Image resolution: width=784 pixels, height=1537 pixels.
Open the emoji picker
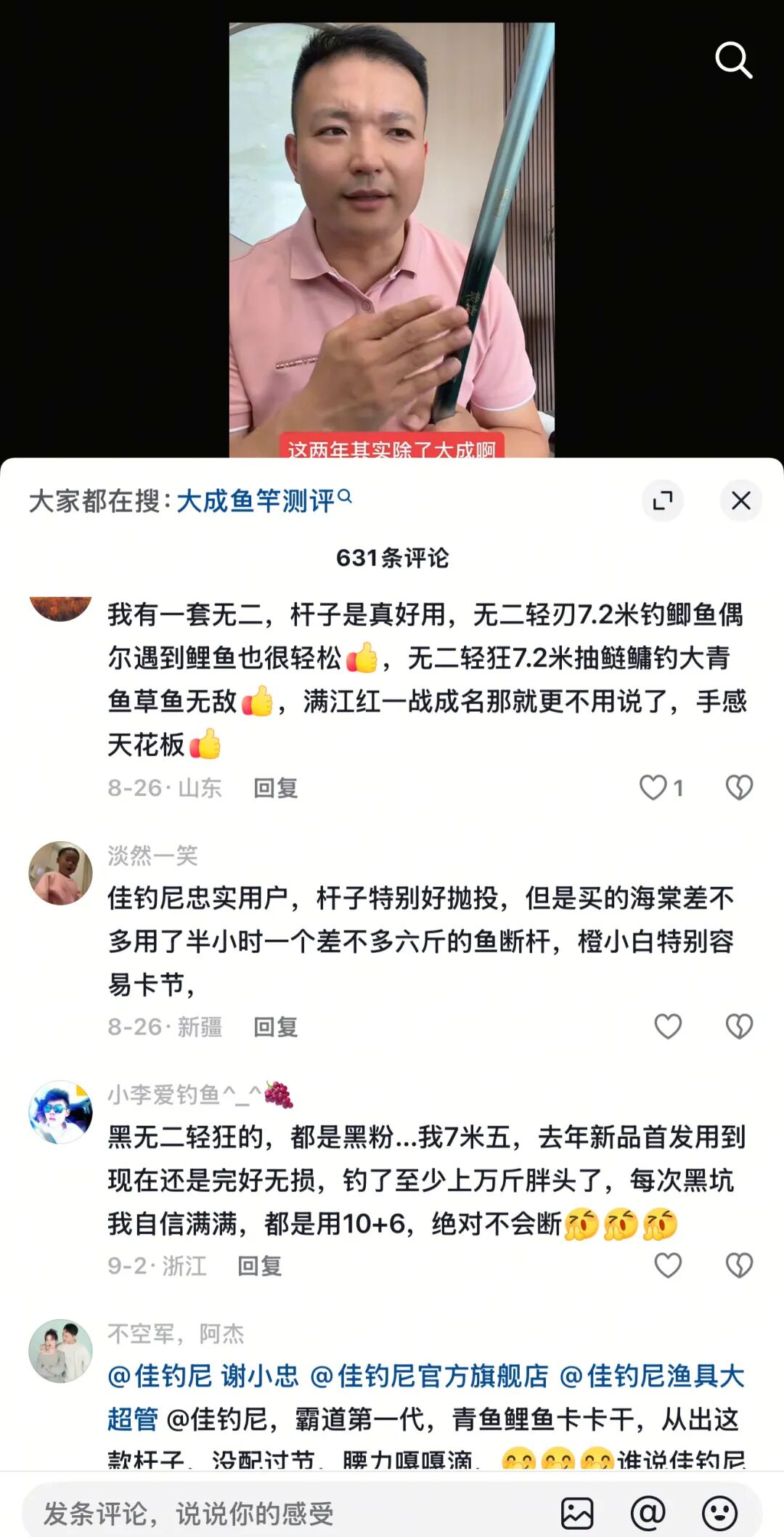[x=719, y=1514]
